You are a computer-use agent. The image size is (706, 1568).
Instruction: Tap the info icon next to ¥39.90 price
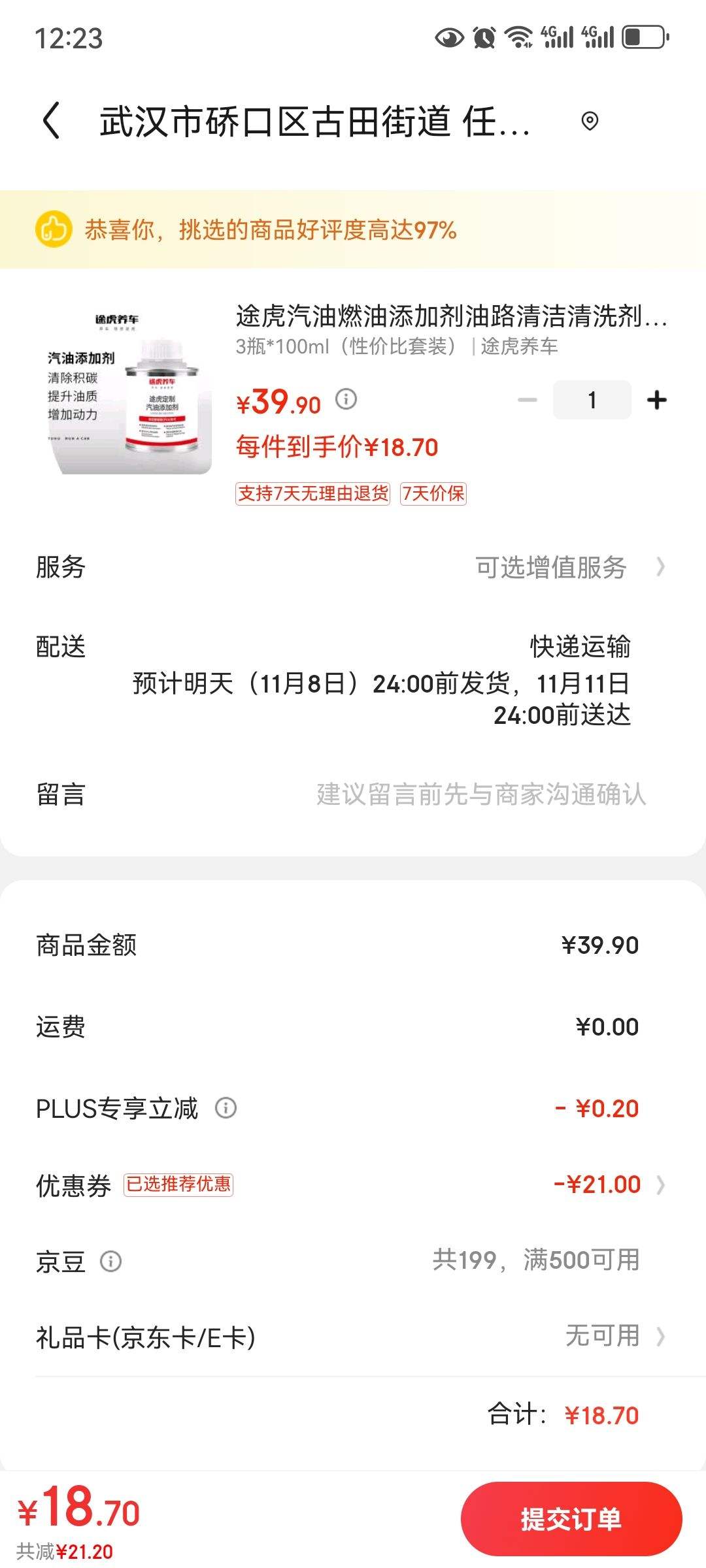[345, 399]
